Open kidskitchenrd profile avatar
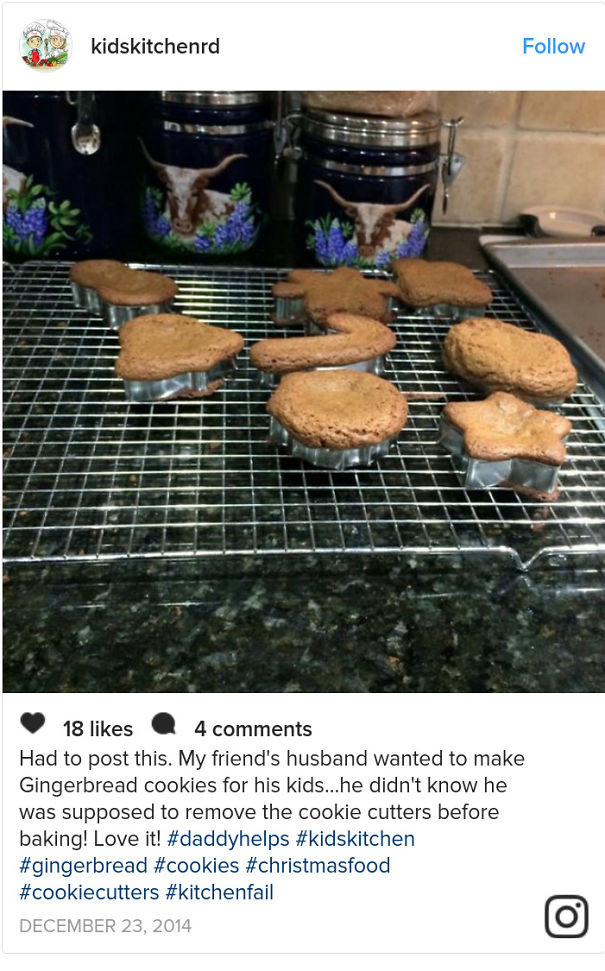The image size is (605, 971). click(x=45, y=46)
